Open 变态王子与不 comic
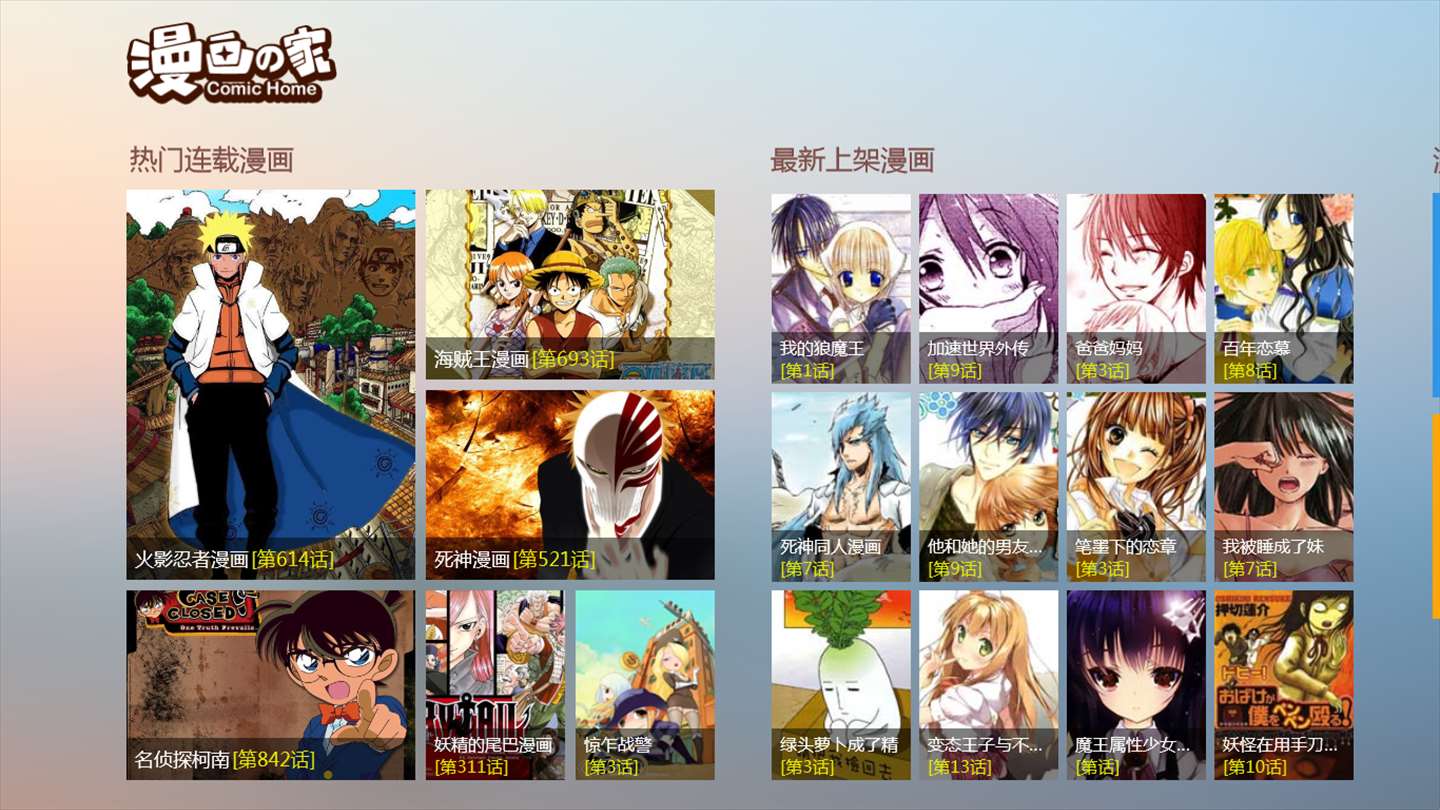This screenshot has height=810, width=1440. click(x=988, y=684)
